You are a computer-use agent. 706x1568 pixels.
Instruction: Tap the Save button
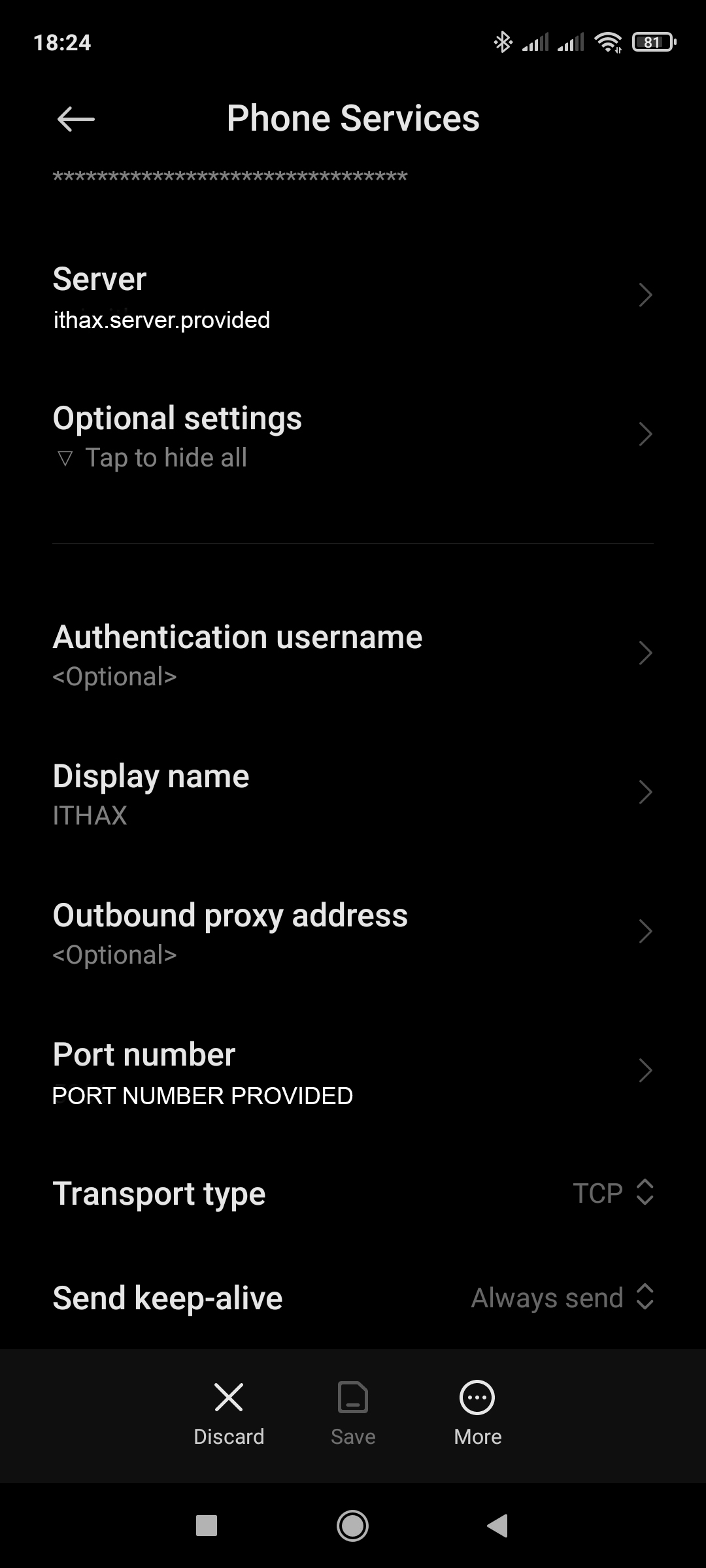click(353, 1414)
